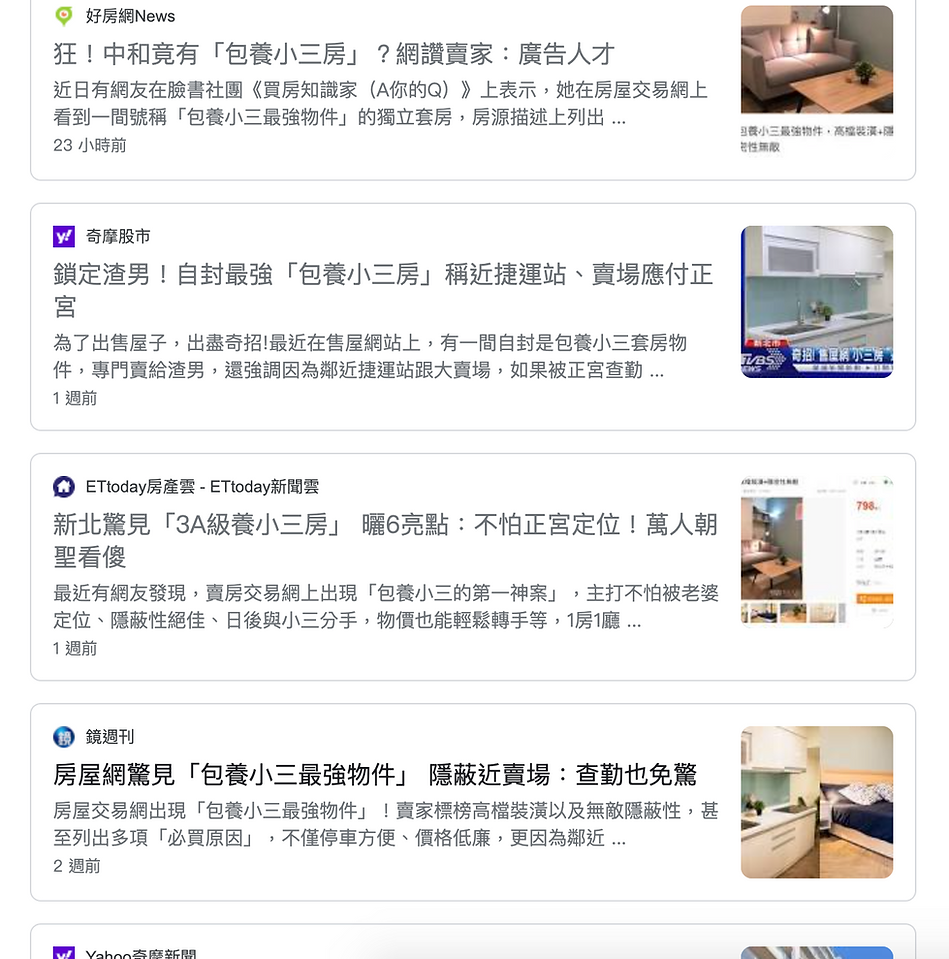Click the Yahoo奇摩新聞 icon at the bottom
Viewport: 949px width, 959px height.
[x=64, y=953]
